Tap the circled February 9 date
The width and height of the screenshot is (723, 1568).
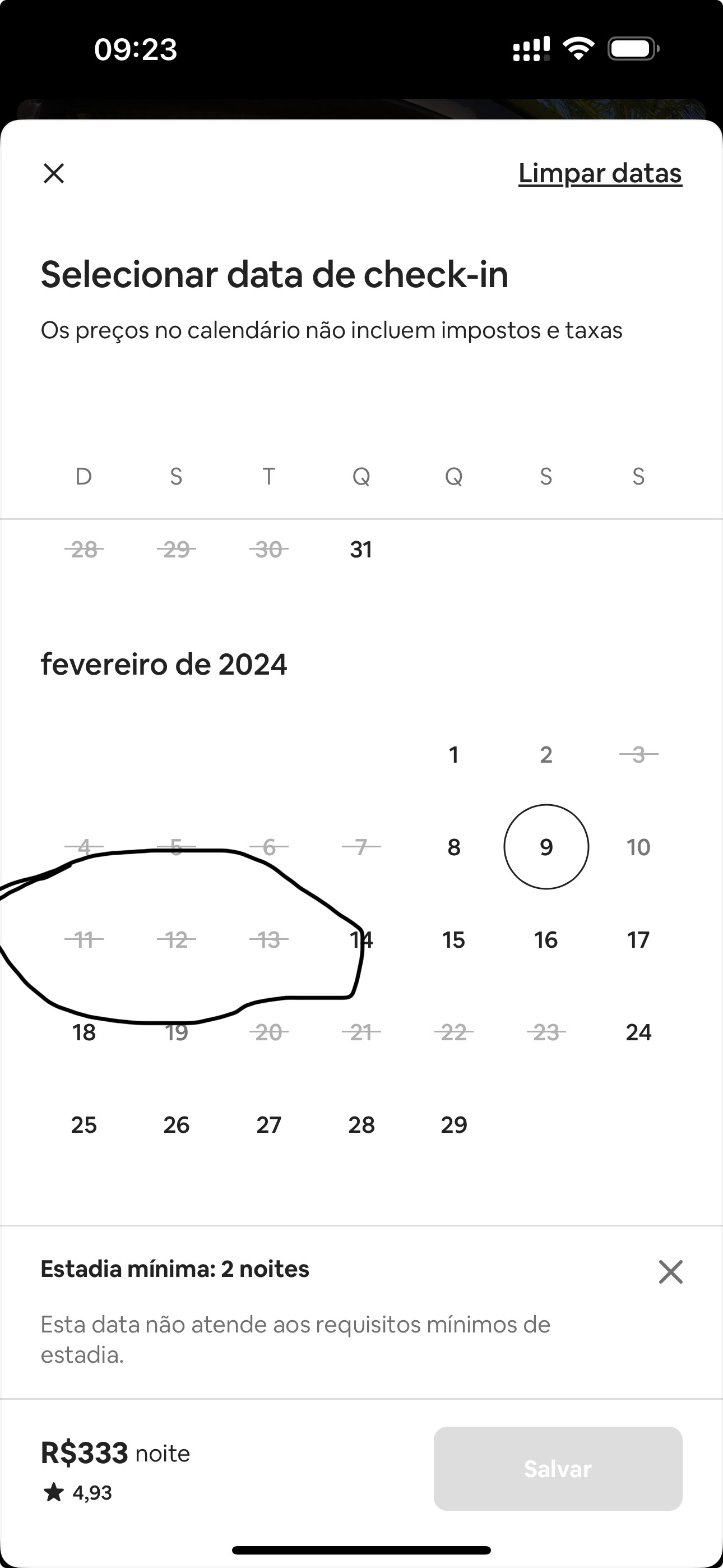pos(546,847)
